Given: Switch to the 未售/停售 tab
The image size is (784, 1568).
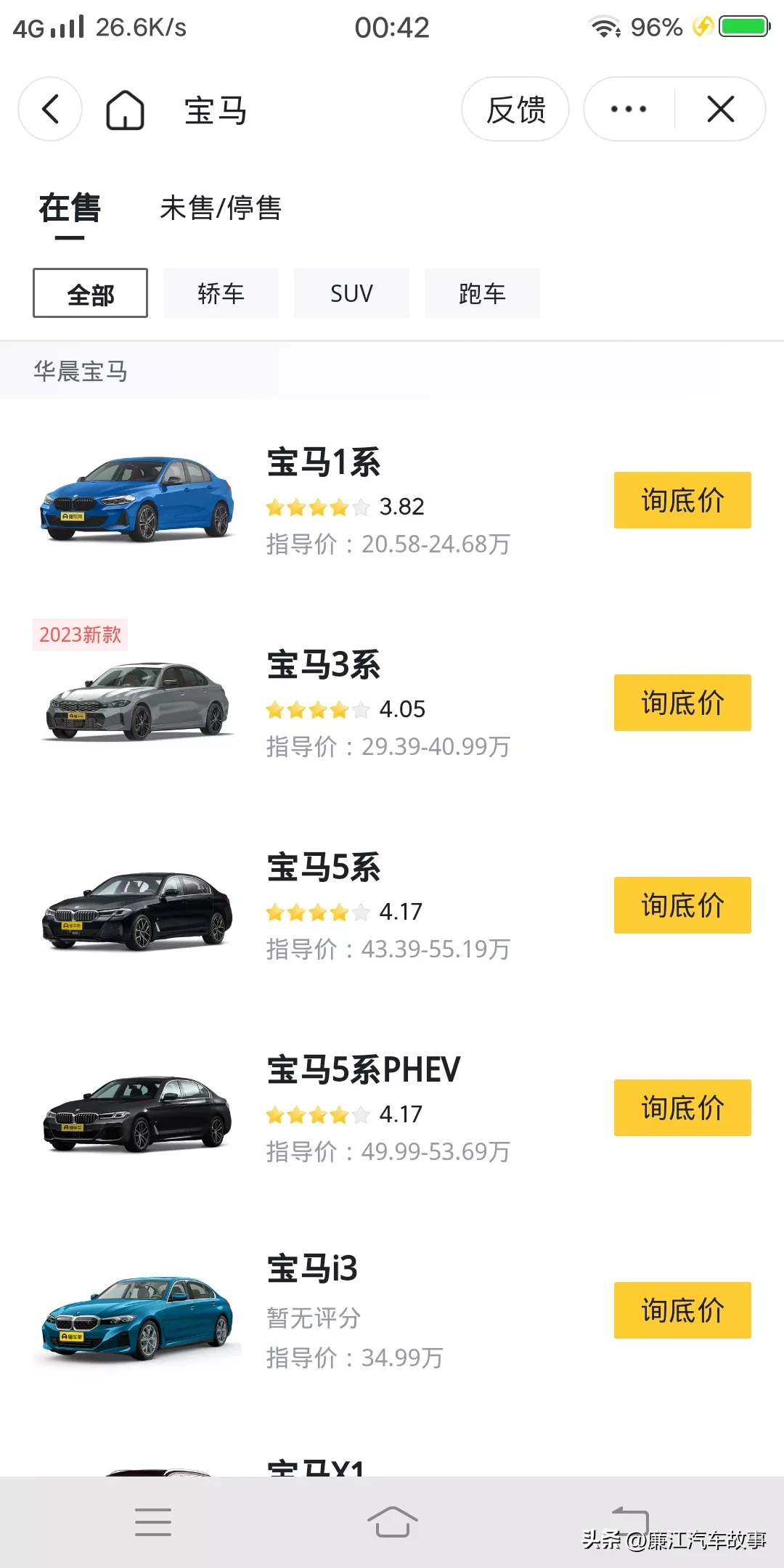Looking at the screenshot, I should tap(221, 208).
